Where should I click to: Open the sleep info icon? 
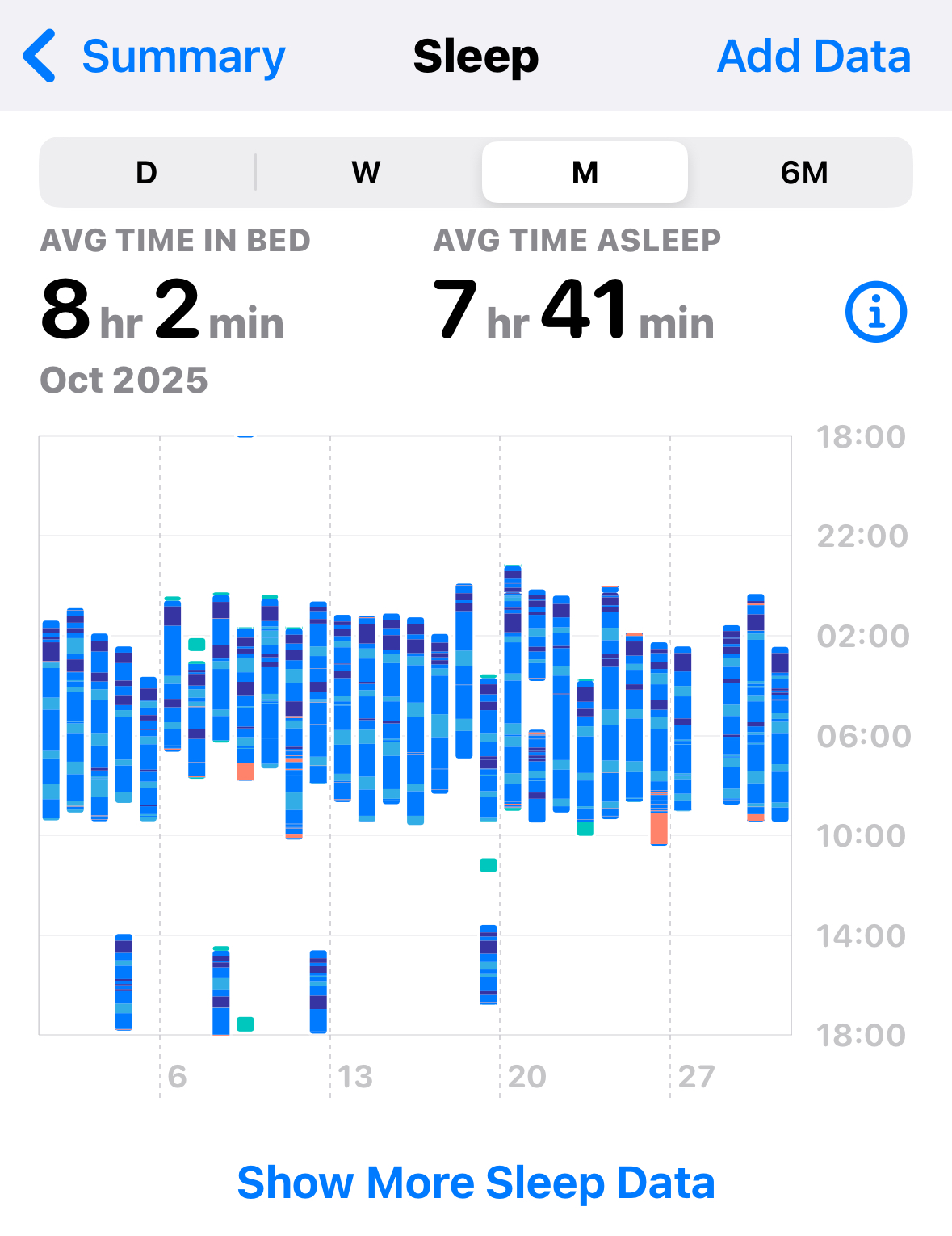pos(875,312)
